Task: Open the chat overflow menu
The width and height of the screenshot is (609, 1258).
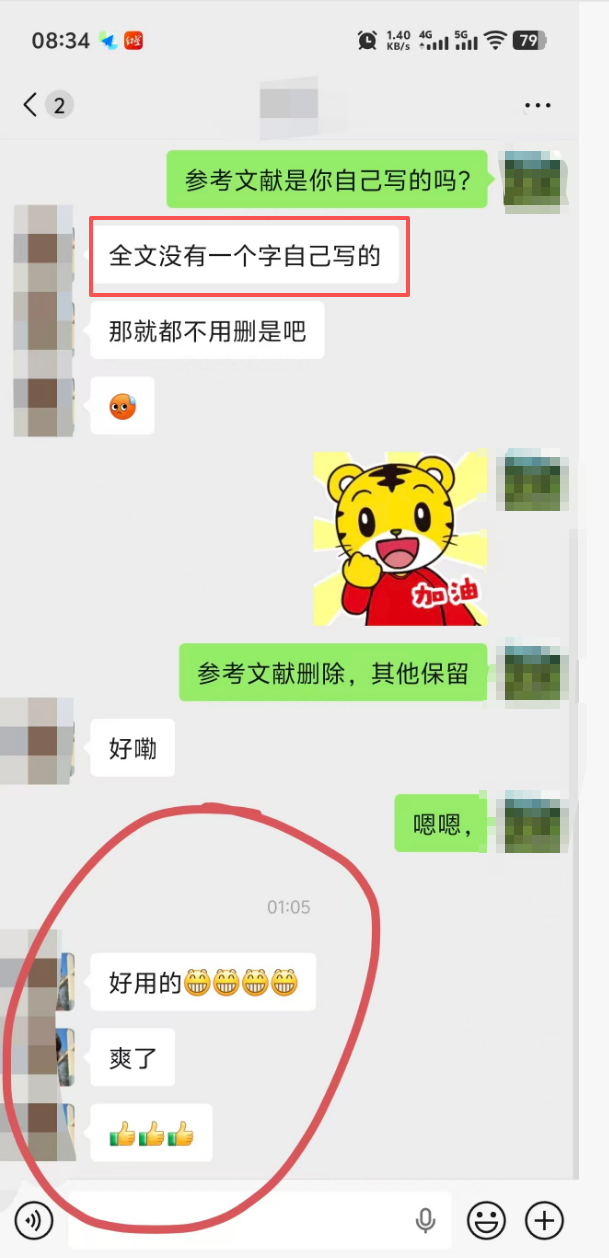Action: point(537,105)
